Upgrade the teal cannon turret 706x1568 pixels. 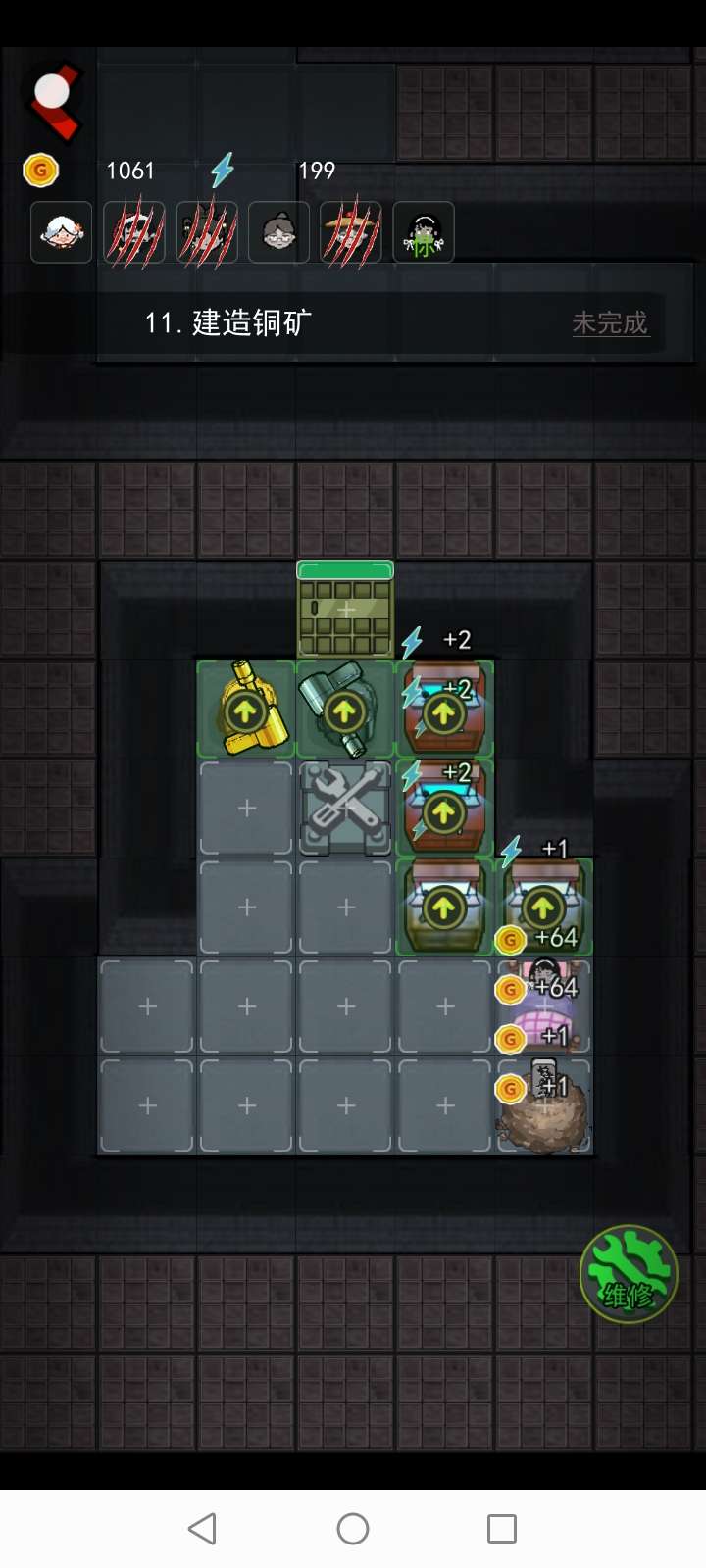344,711
